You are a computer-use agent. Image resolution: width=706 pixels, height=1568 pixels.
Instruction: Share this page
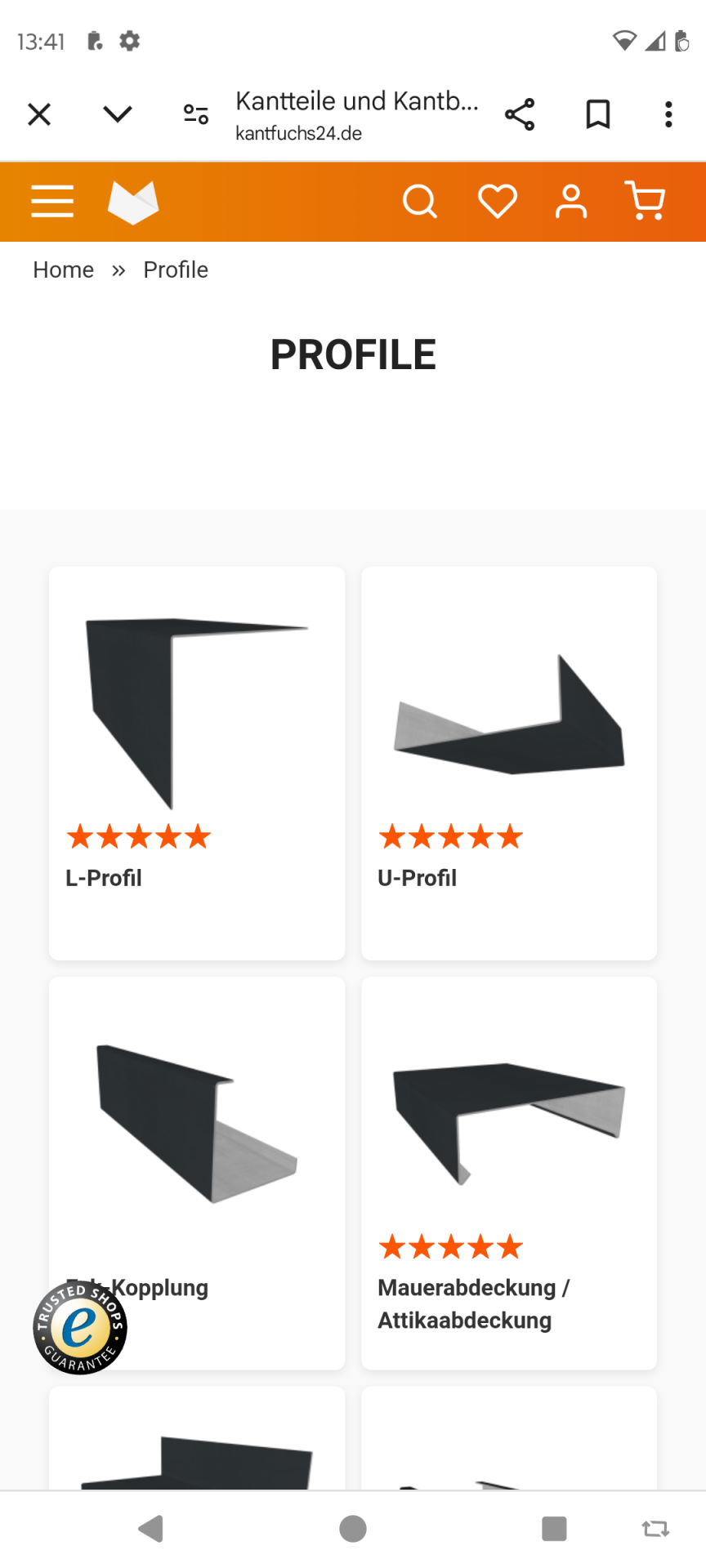click(x=520, y=114)
